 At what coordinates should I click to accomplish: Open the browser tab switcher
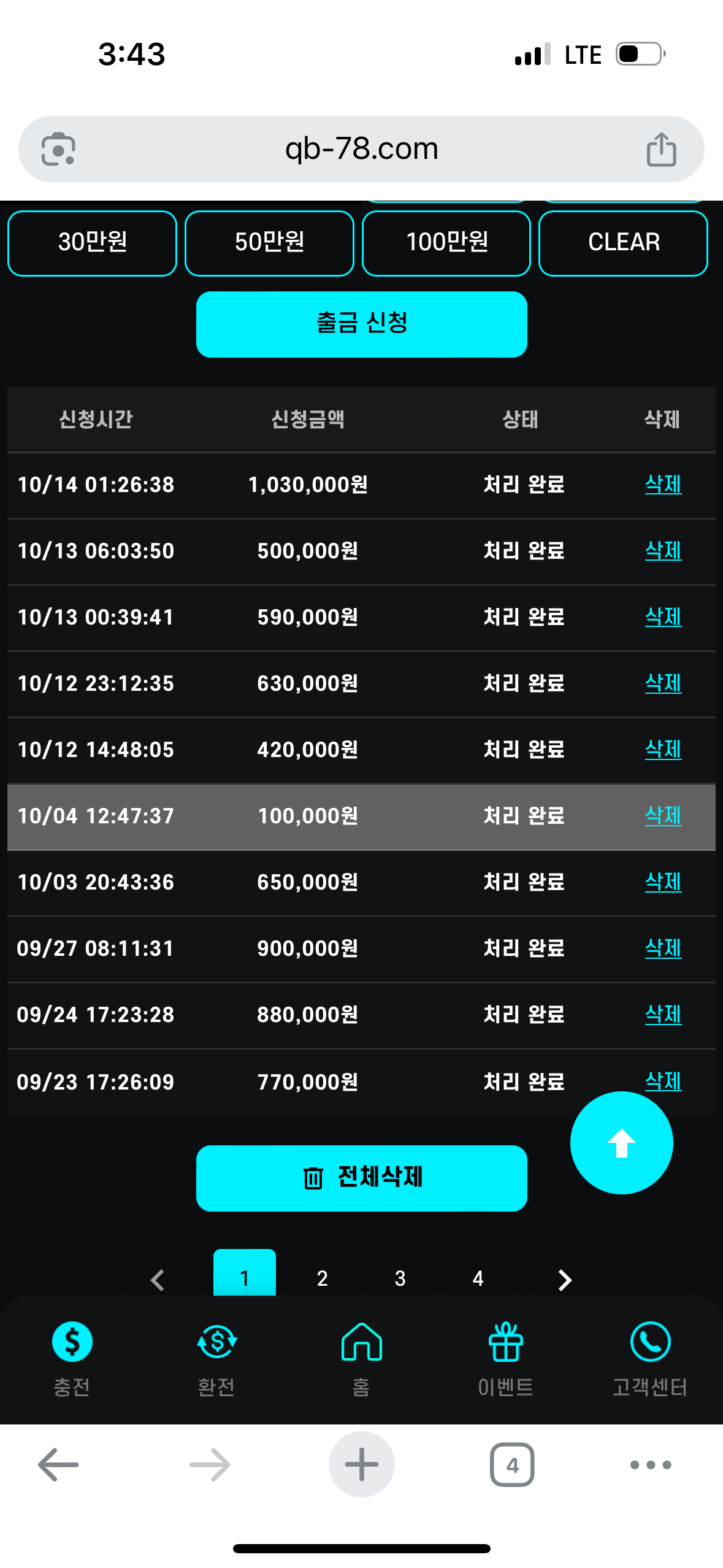(512, 1465)
